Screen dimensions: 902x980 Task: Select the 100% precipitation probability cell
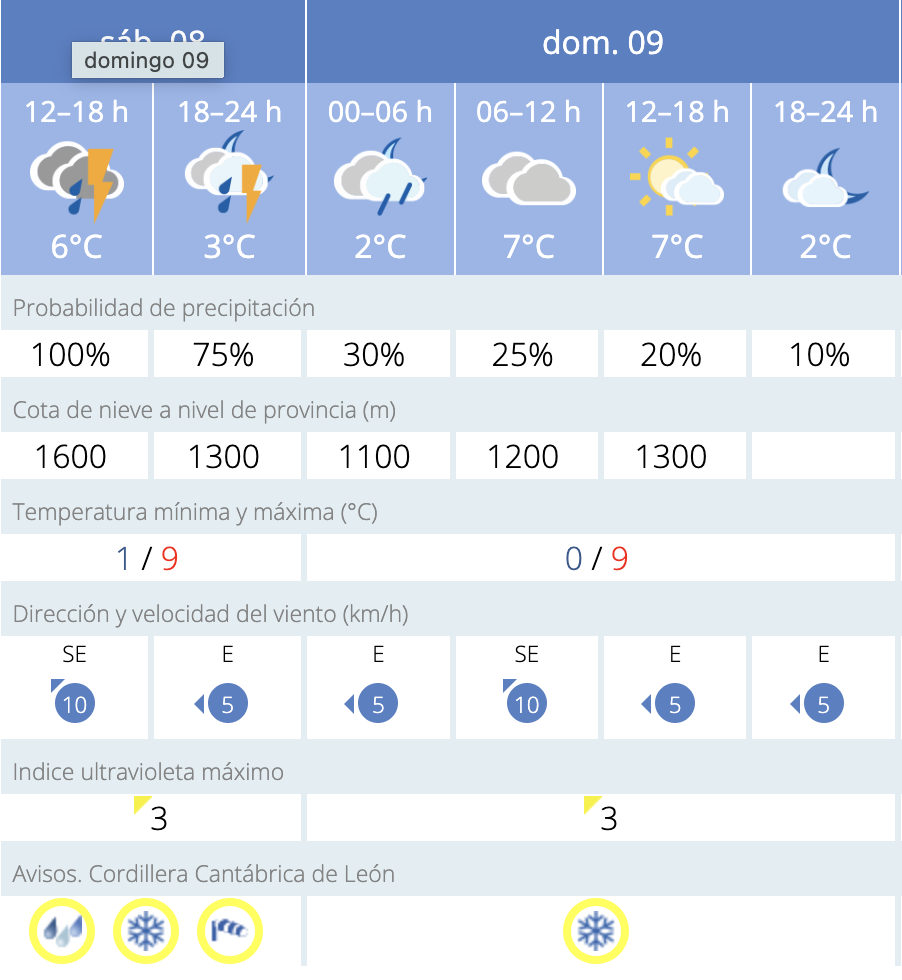pyautogui.click(x=75, y=354)
